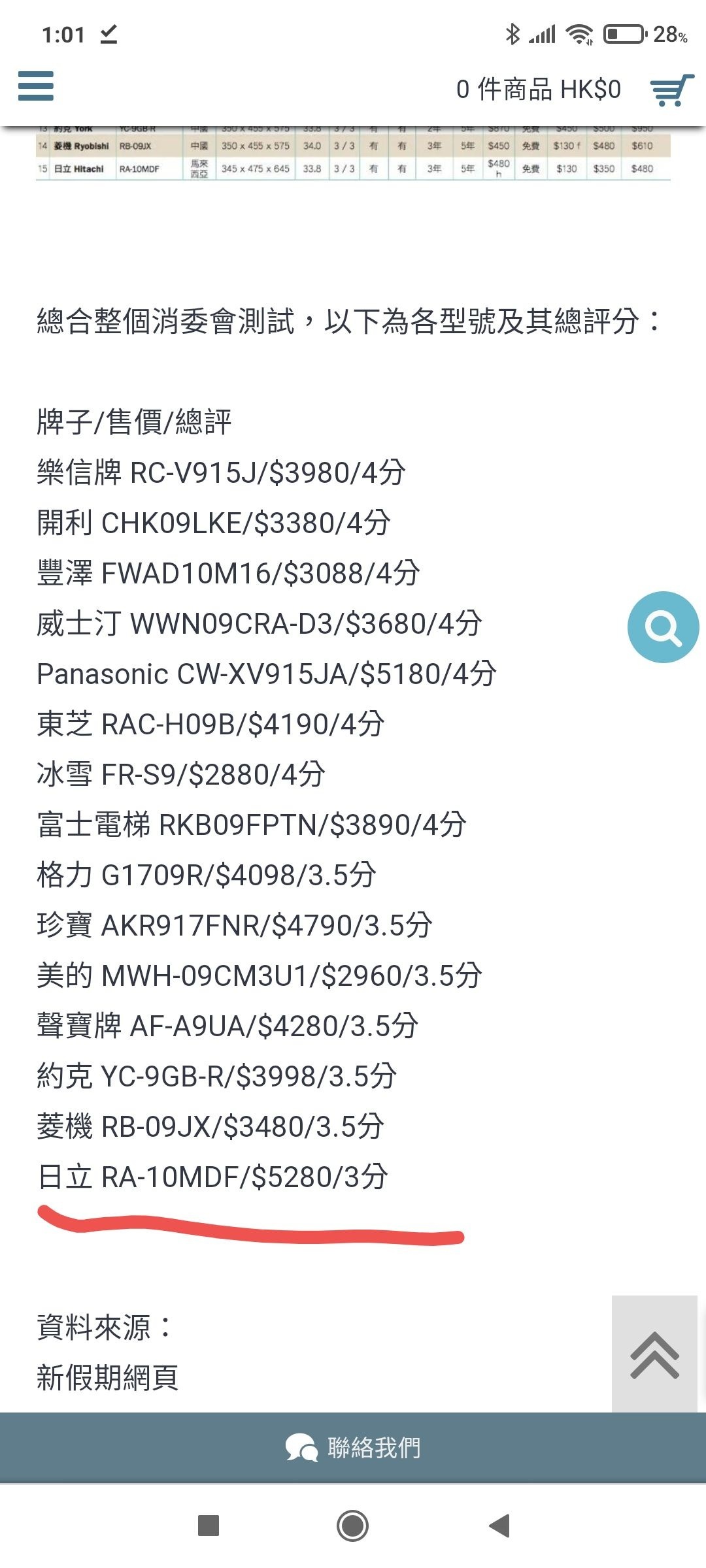Open the hamburger drawer menu

point(36,86)
